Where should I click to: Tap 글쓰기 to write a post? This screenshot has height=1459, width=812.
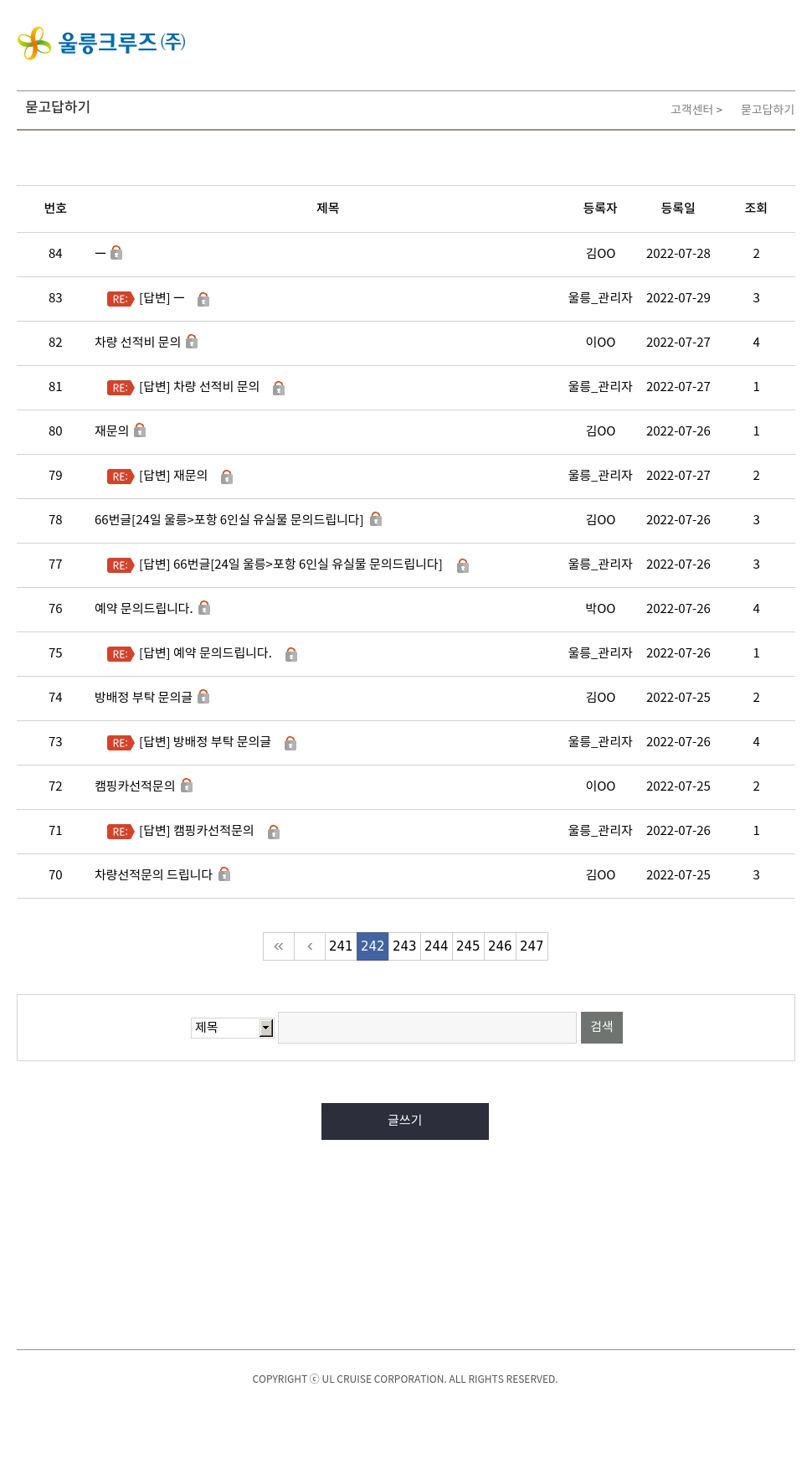pos(405,1121)
